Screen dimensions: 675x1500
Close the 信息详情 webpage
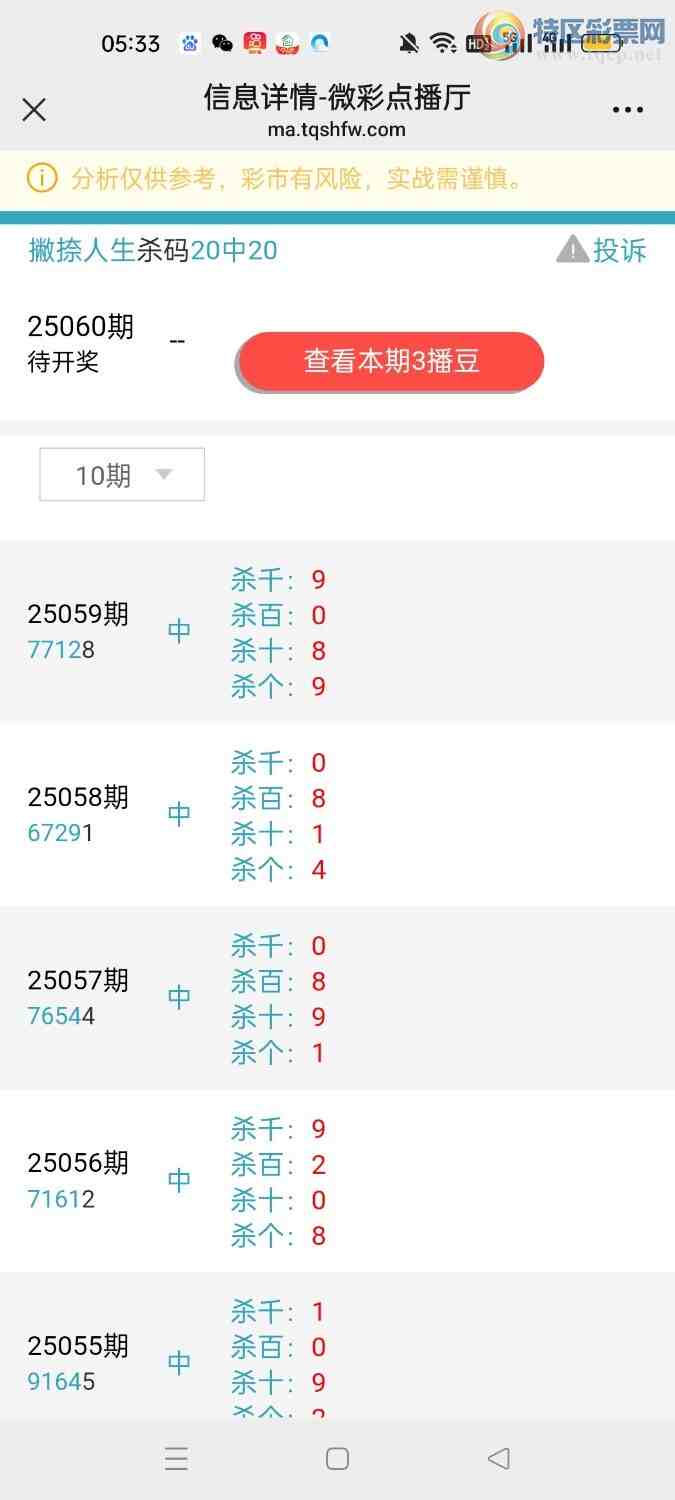(34, 110)
